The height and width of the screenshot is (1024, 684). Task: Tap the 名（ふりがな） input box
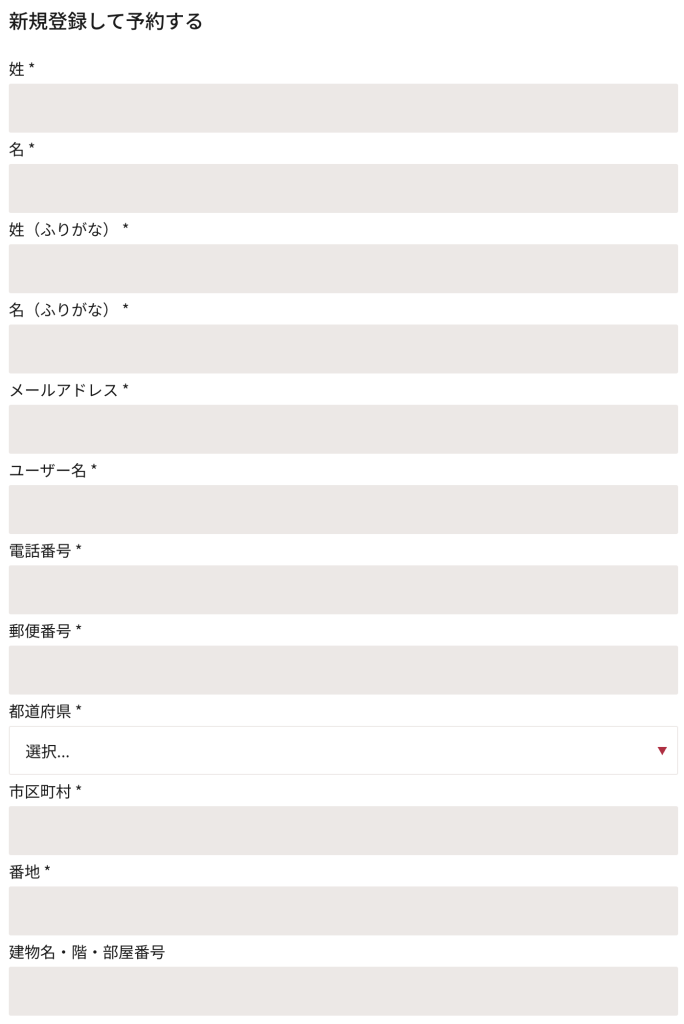343,349
